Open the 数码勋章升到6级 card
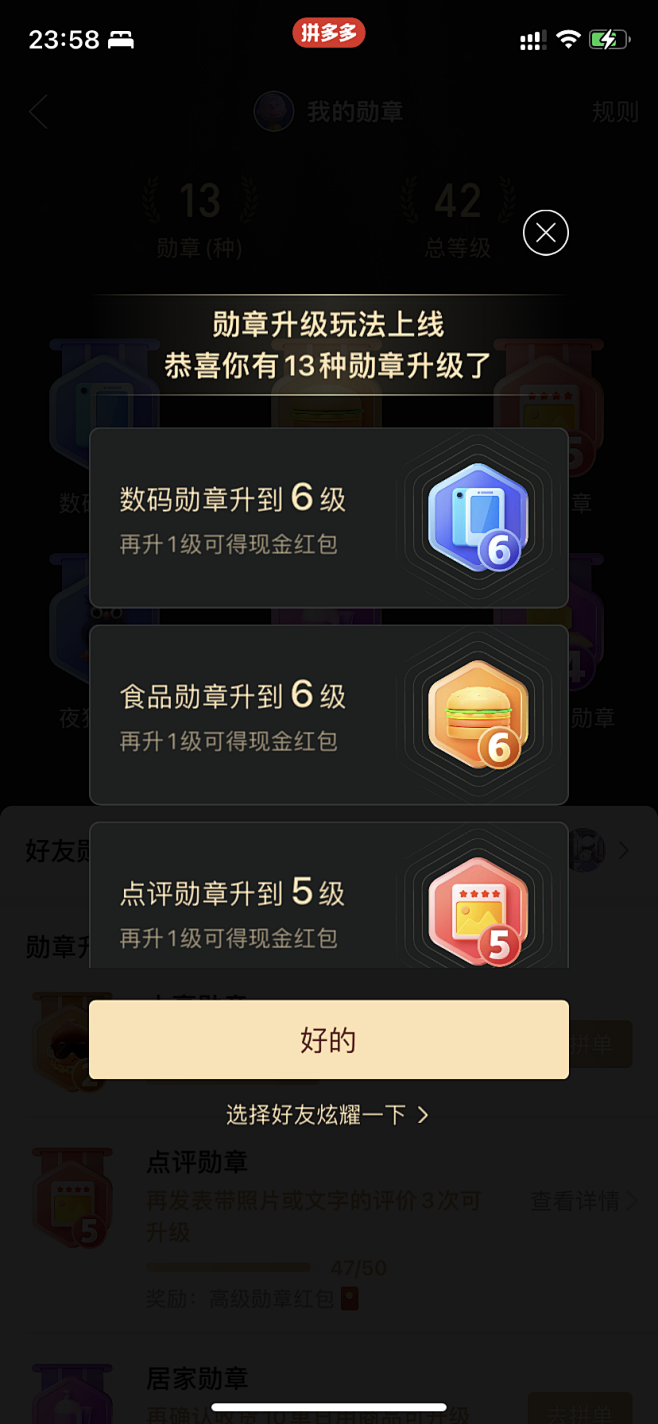 point(328,517)
